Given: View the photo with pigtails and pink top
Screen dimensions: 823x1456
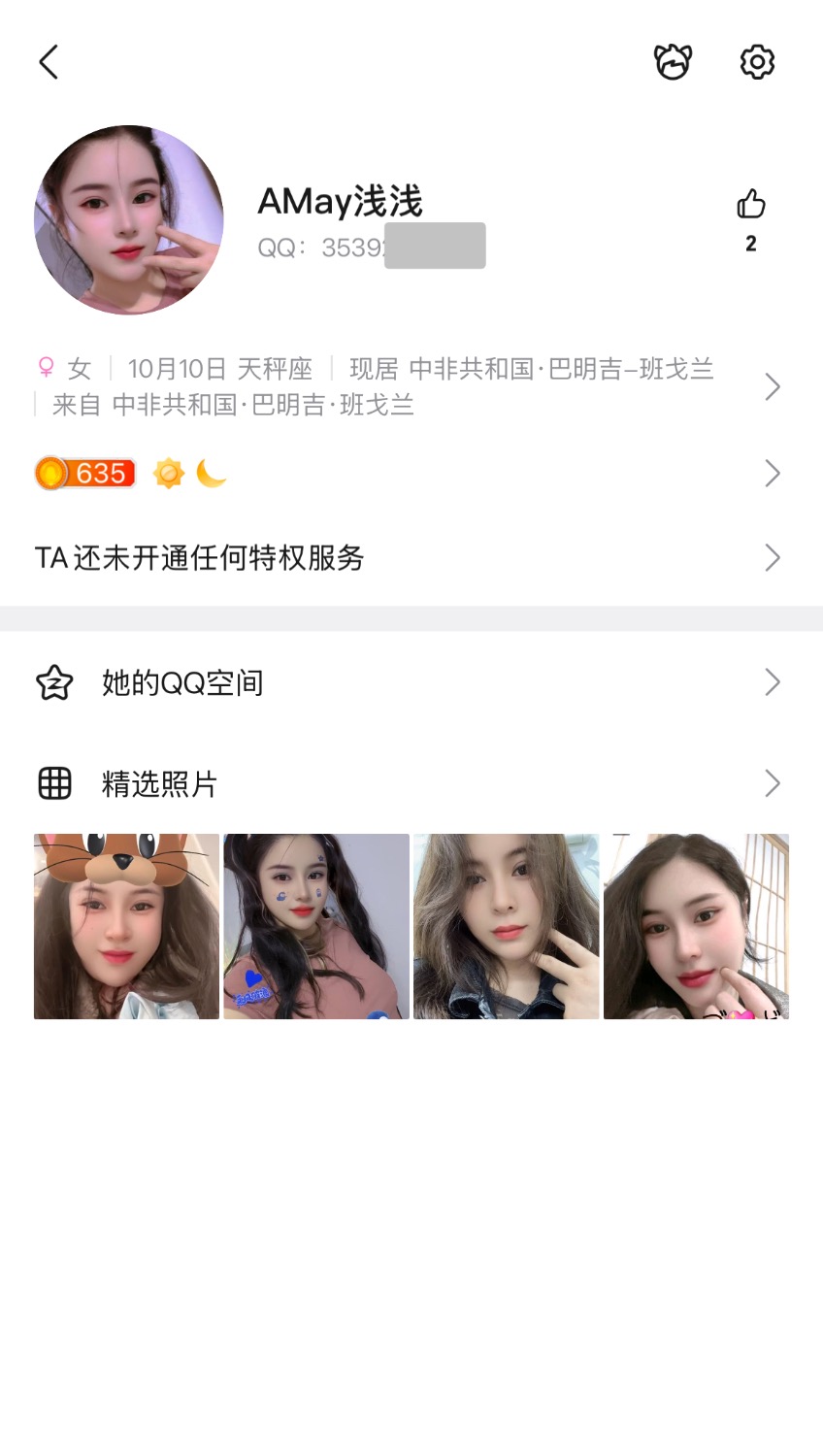Looking at the screenshot, I should click(316, 926).
